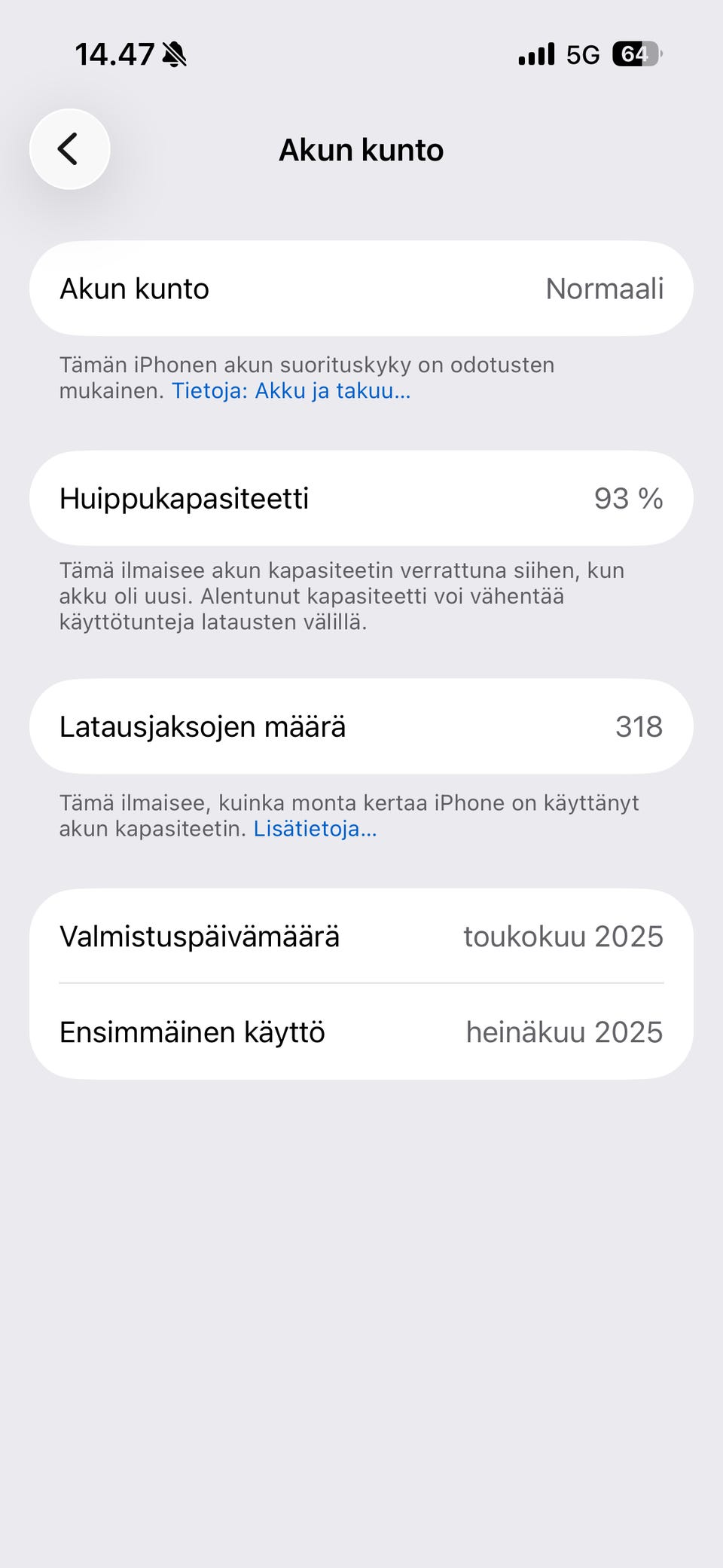
Task: Go back from Akun kunto screen
Action: coord(69,149)
